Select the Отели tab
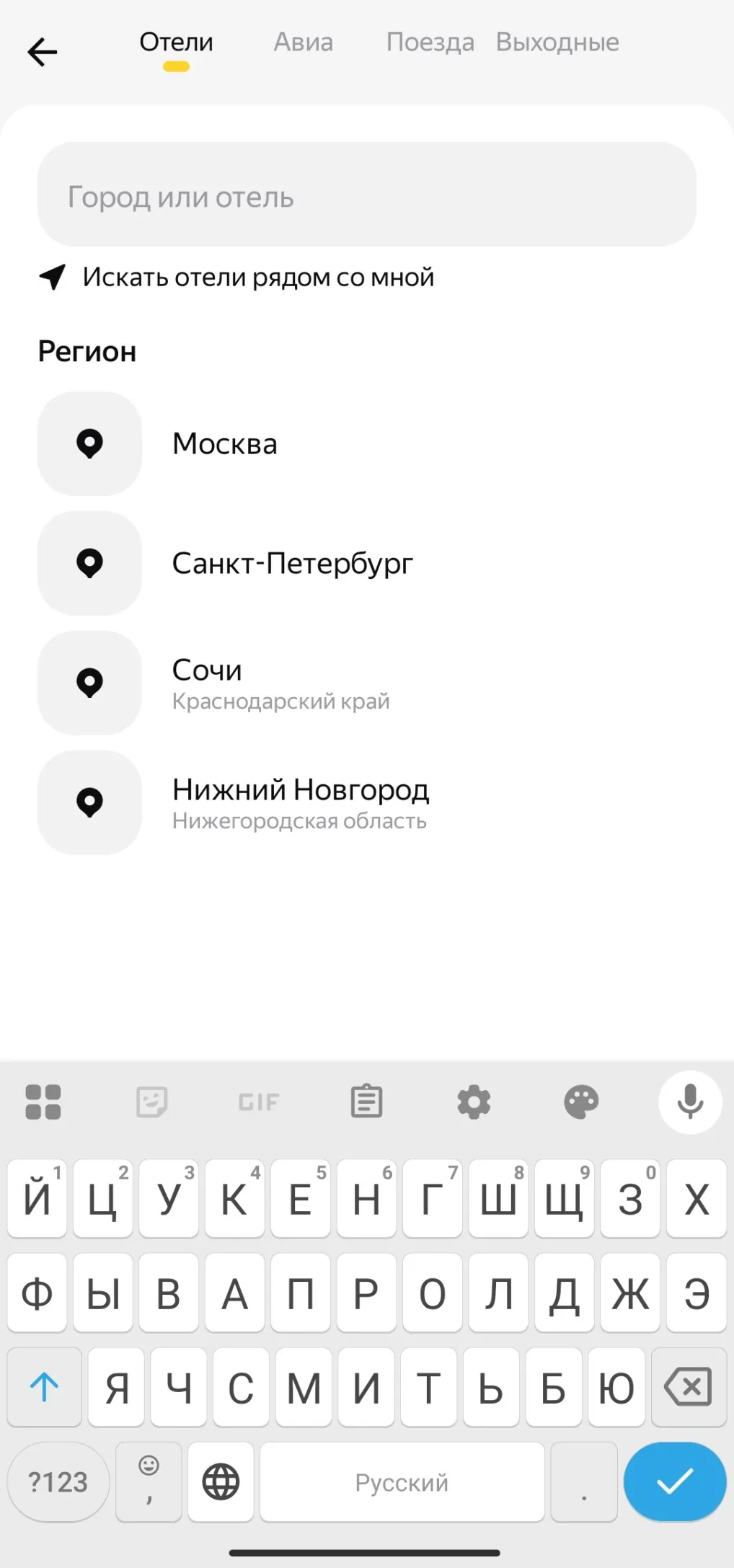This screenshot has height=1568, width=734. pyautogui.click(x=176, y=43)
